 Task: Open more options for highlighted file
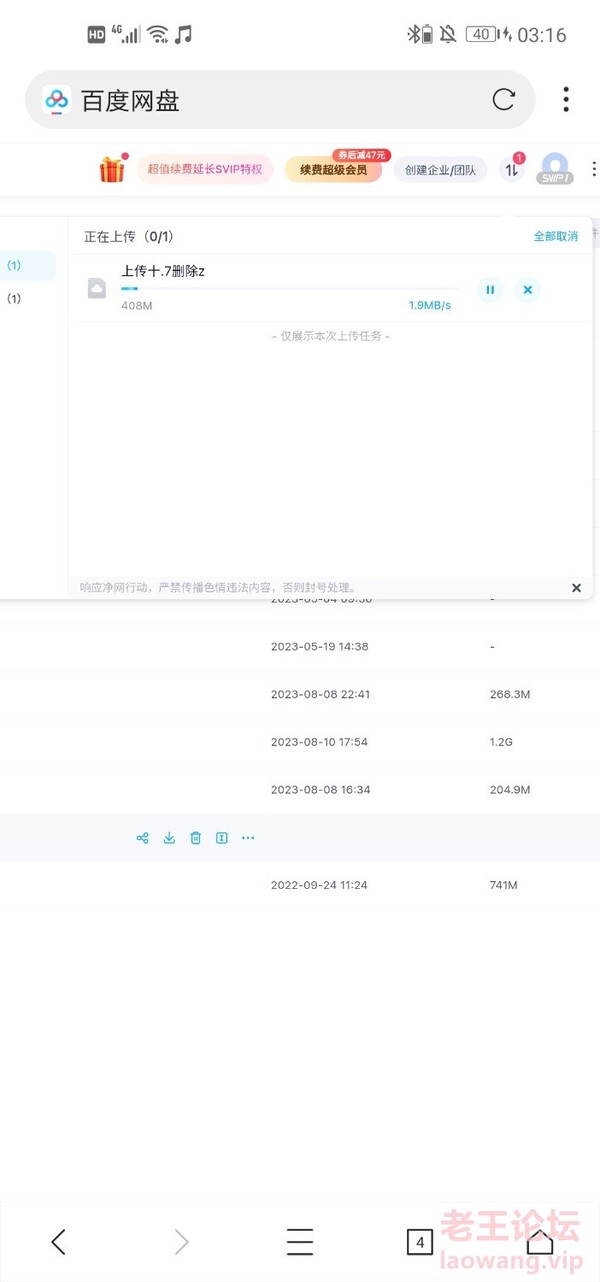coord(248,838)
